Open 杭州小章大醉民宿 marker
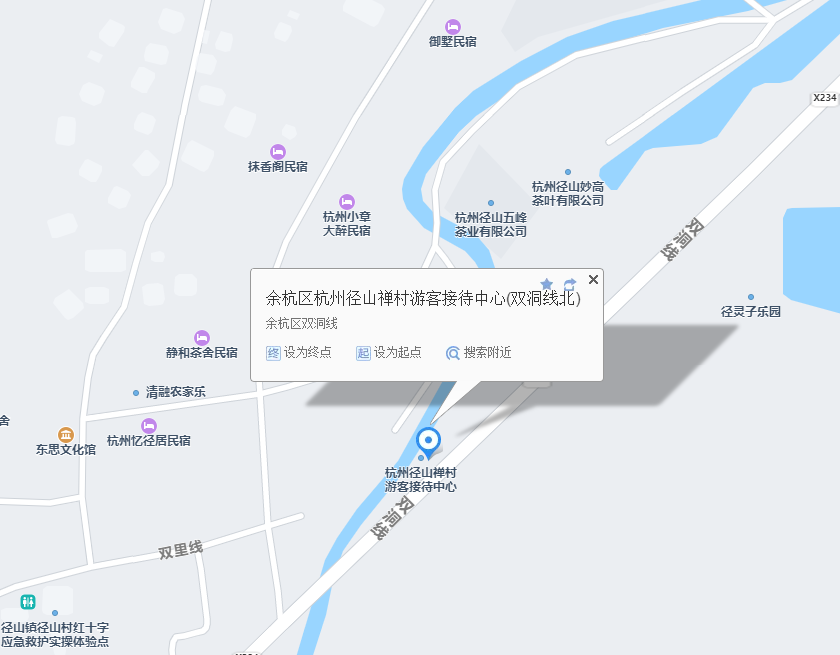Image resolution: width=840 pixels, height=655 pixels. tap(347, 202)
